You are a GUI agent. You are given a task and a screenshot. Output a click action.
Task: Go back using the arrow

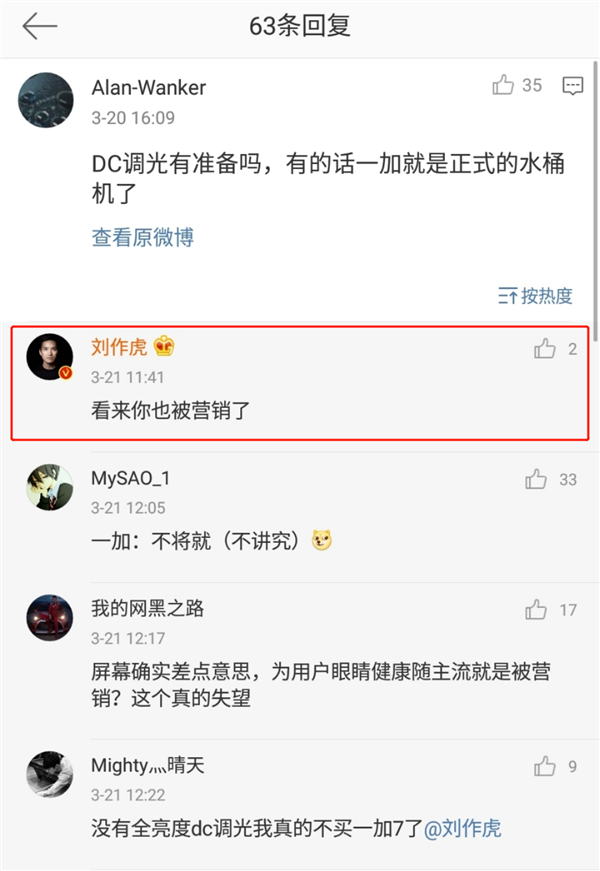click(x=40, y=27)
